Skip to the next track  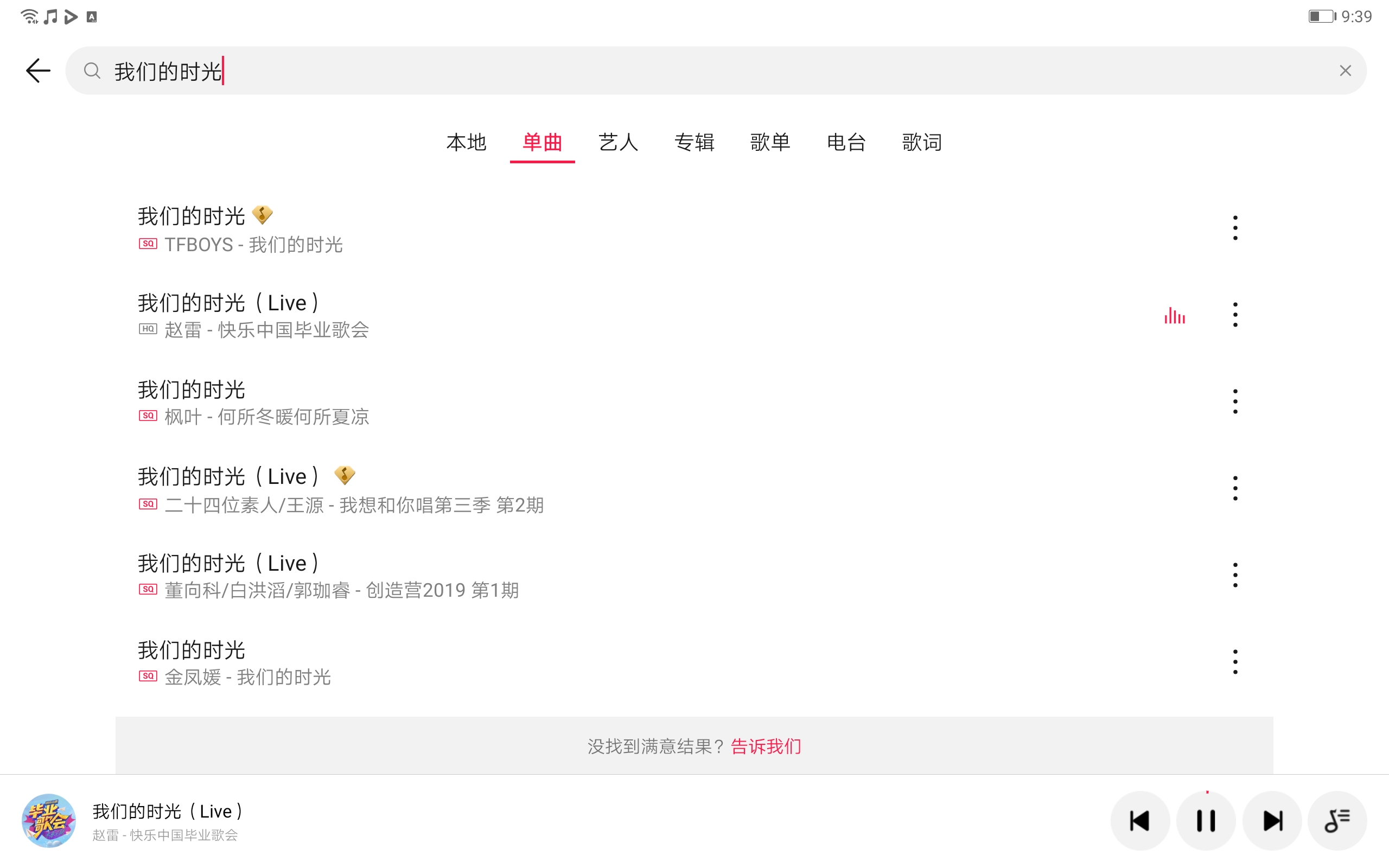(1272, 820)
